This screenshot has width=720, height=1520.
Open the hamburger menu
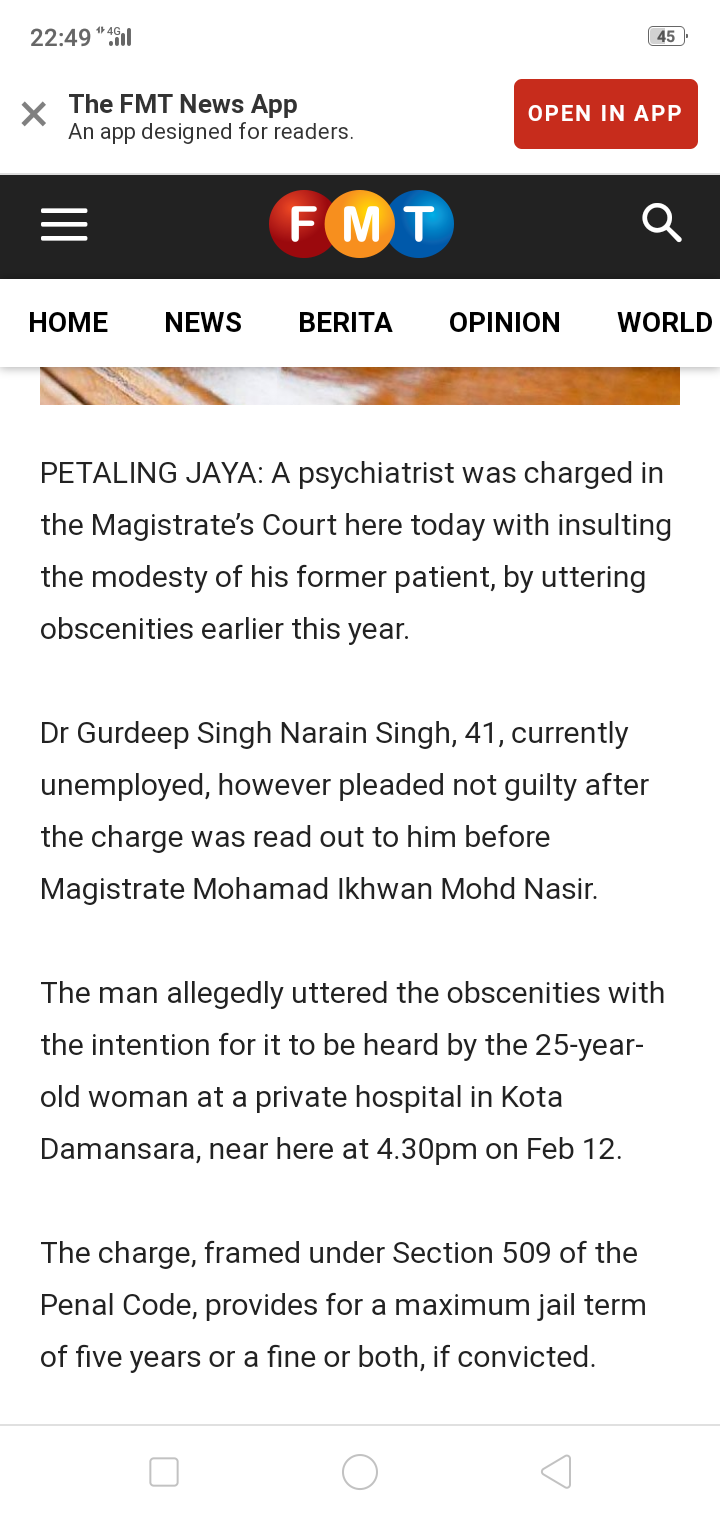pos(64,225)
